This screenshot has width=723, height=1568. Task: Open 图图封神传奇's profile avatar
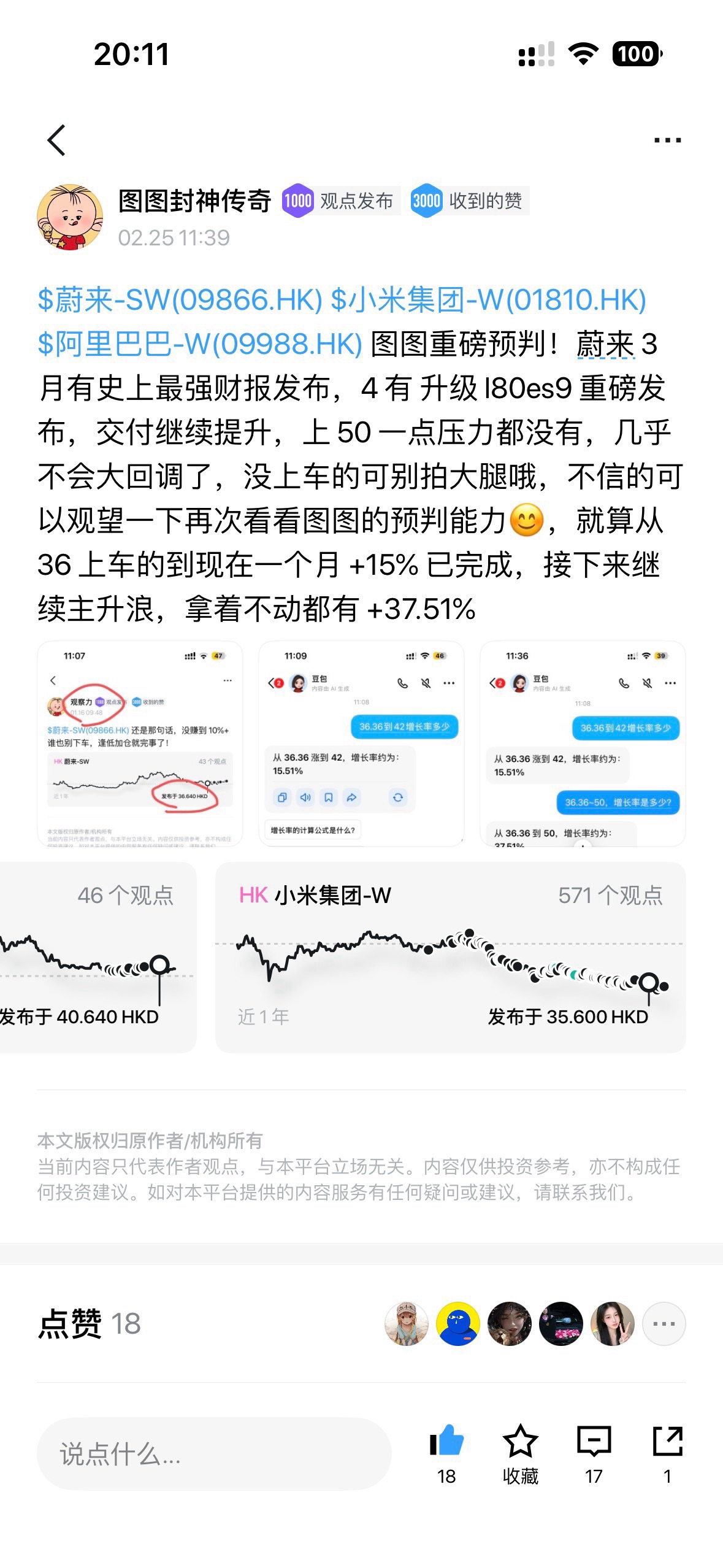pyautogui.click(x=70, y=217)
